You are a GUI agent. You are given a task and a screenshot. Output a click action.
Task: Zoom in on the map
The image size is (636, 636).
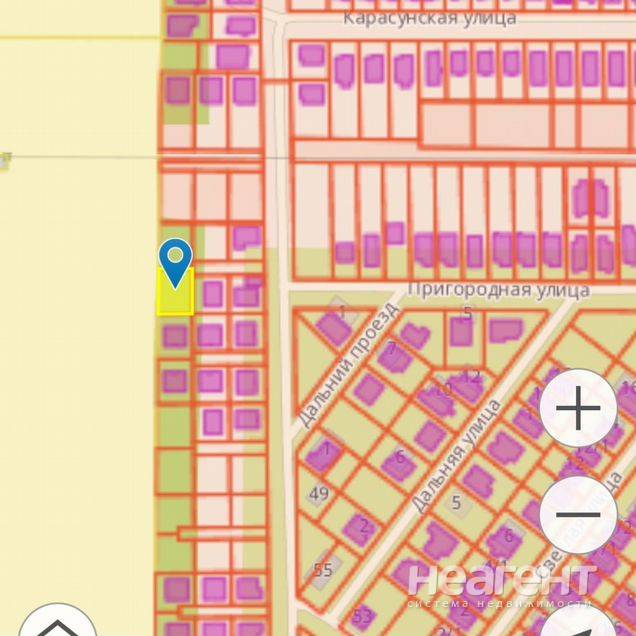(578, 408)
